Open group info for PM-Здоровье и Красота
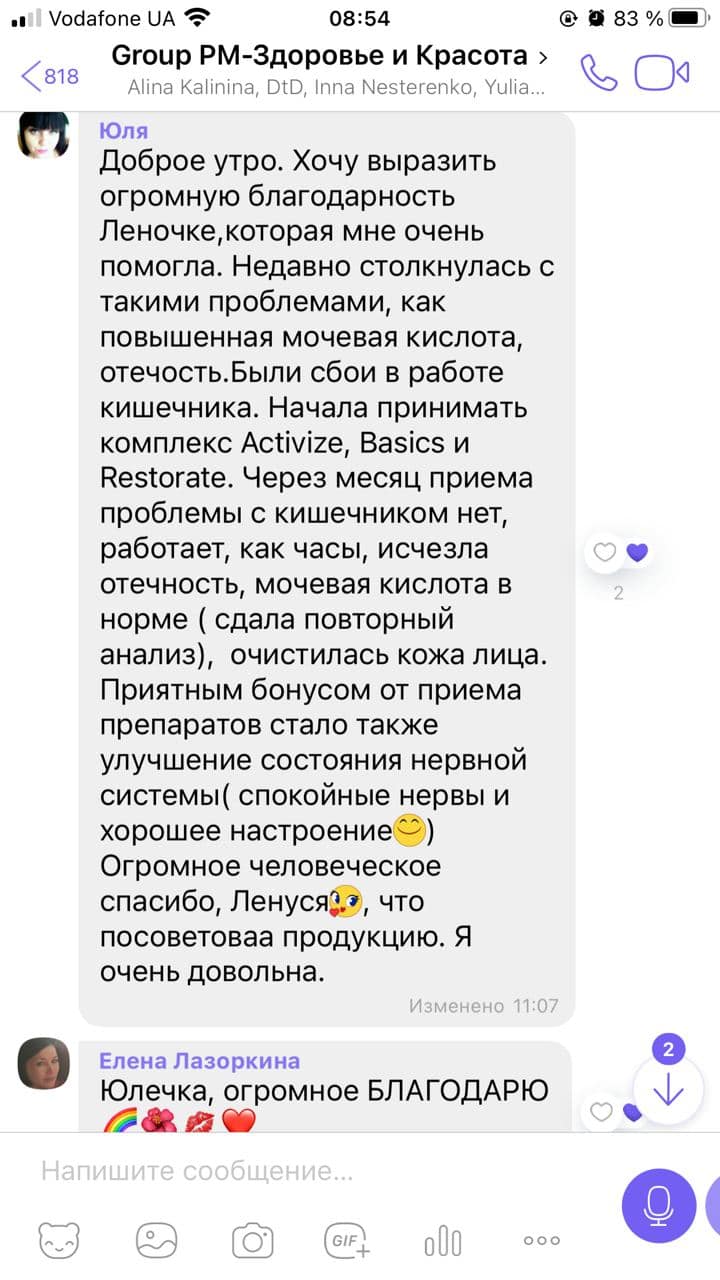Viewport: 720px width, 1280px height. 330,55
